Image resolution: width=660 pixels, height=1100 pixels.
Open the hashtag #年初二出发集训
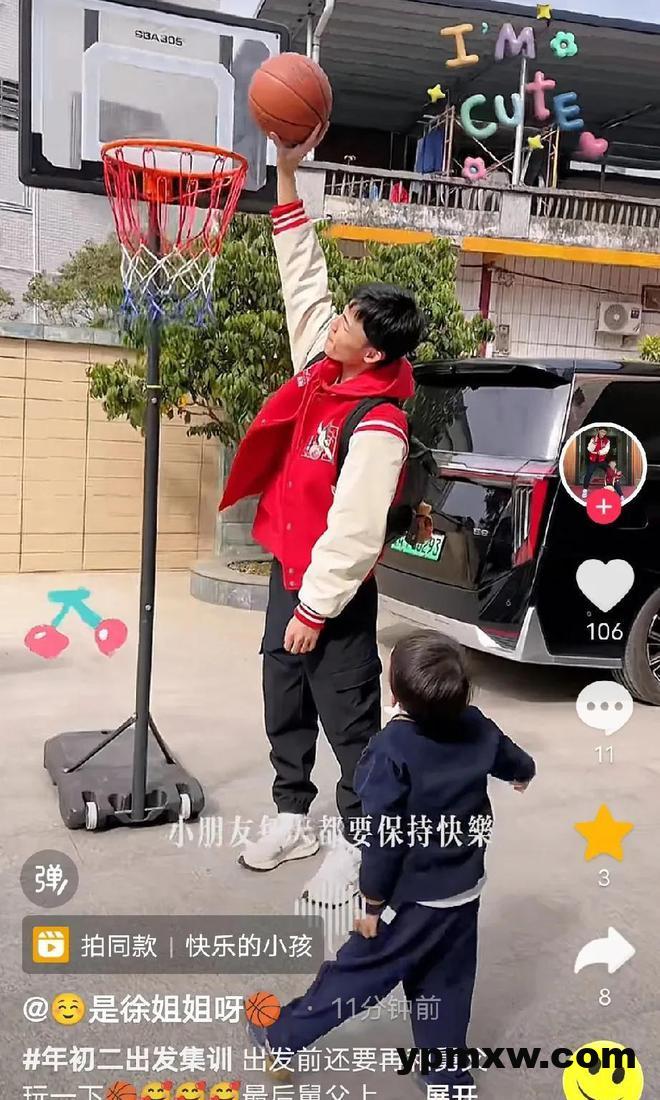(128, 1059)
